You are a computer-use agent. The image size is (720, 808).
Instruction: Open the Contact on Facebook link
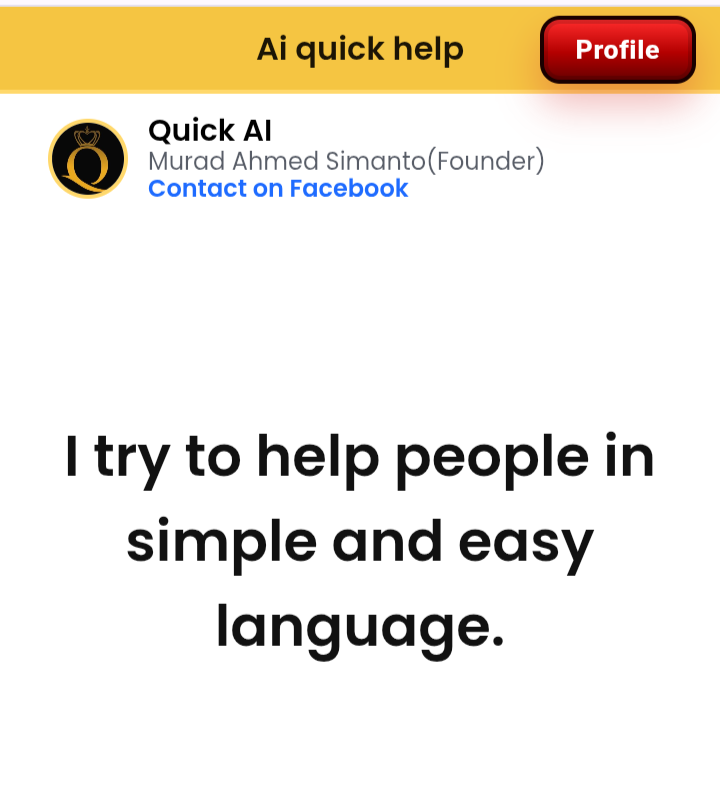tap(278, 189)
